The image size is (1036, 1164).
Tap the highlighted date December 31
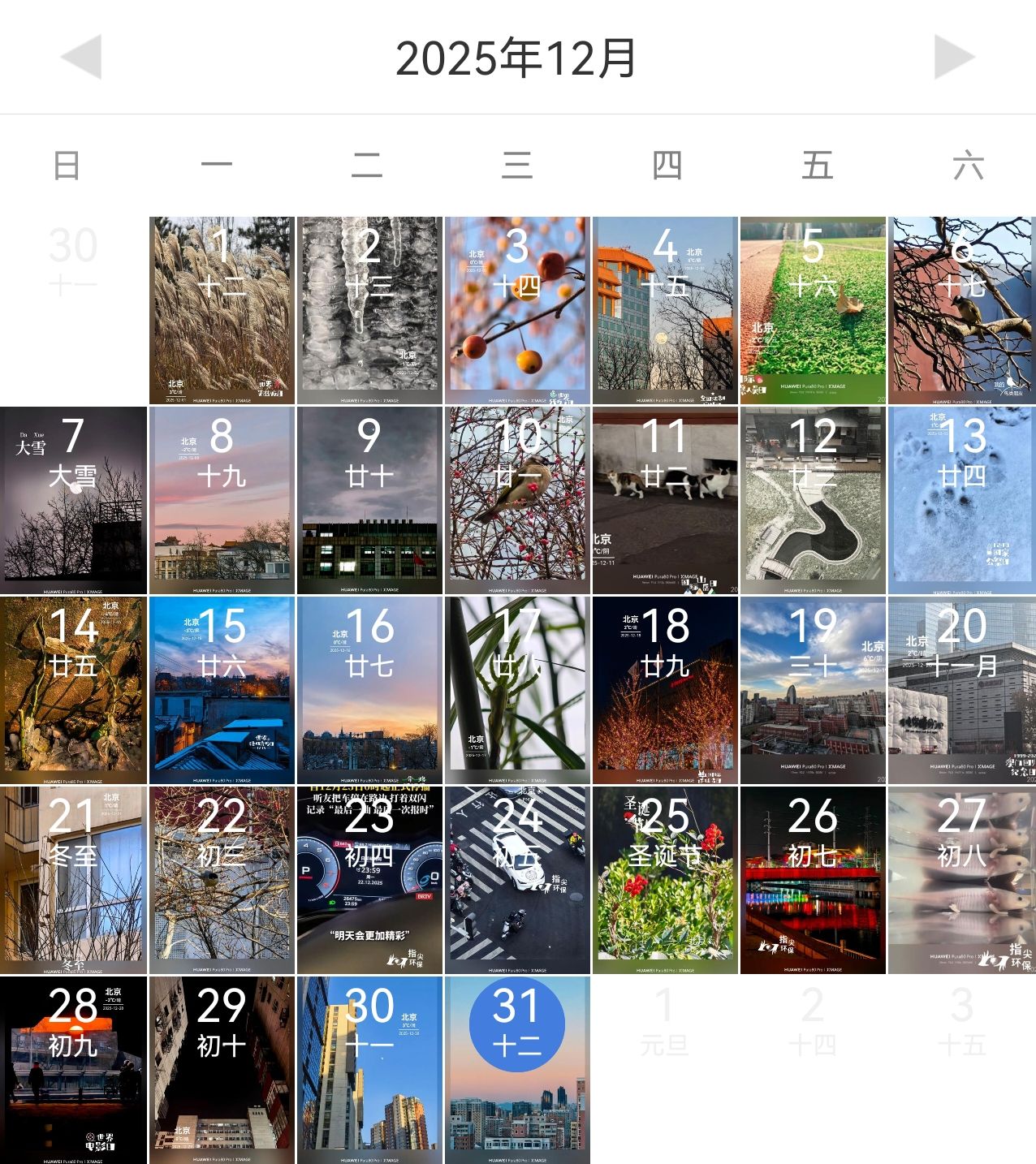click(517, 1024)
